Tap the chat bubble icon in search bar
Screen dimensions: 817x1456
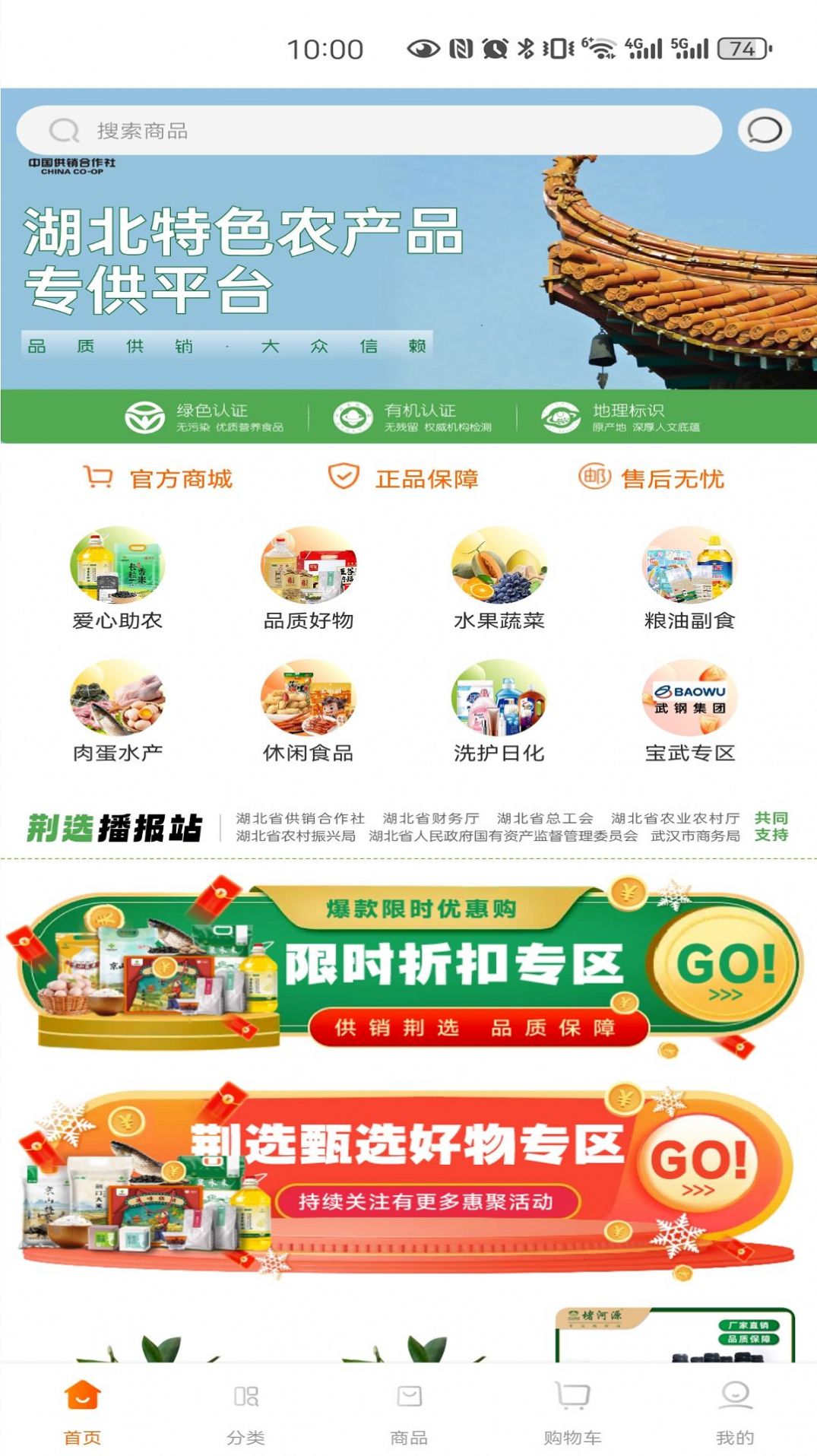pyautogui.click(x=764, y=130)
